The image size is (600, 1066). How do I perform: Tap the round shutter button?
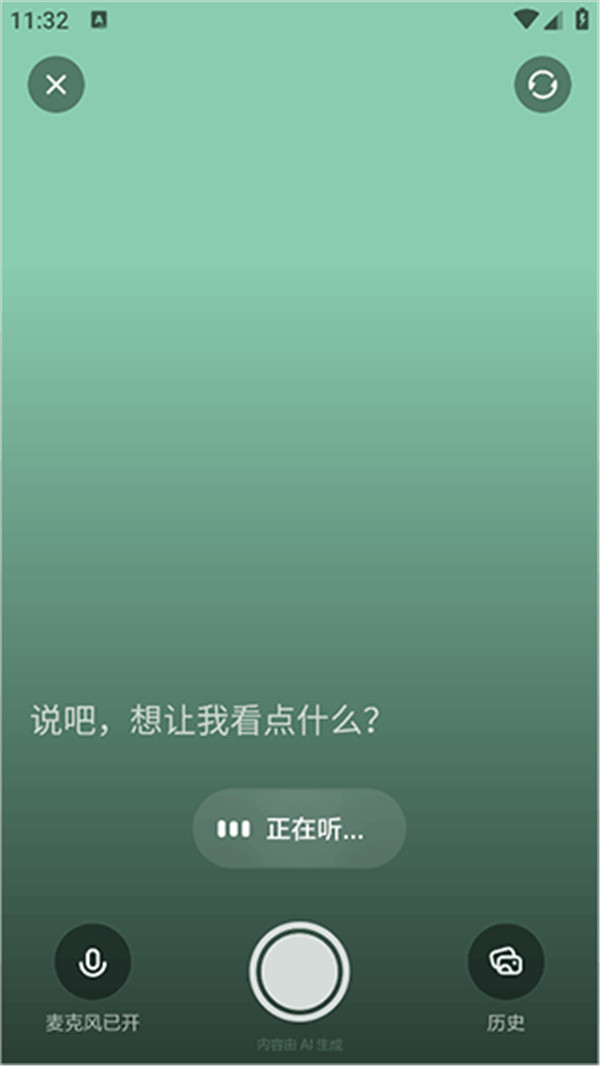[299, 972]
